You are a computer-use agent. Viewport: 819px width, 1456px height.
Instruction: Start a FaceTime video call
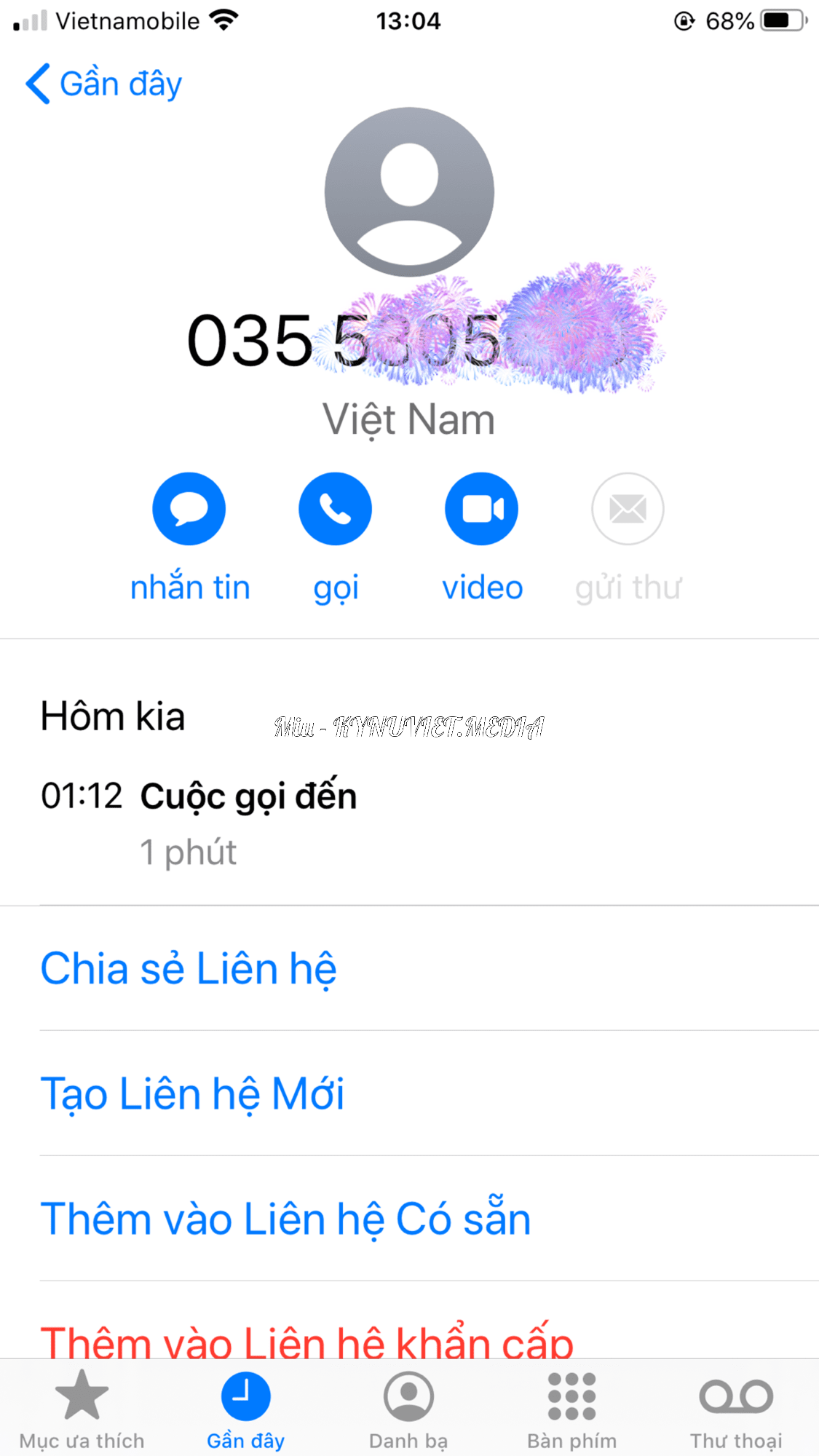pos(481,508)
